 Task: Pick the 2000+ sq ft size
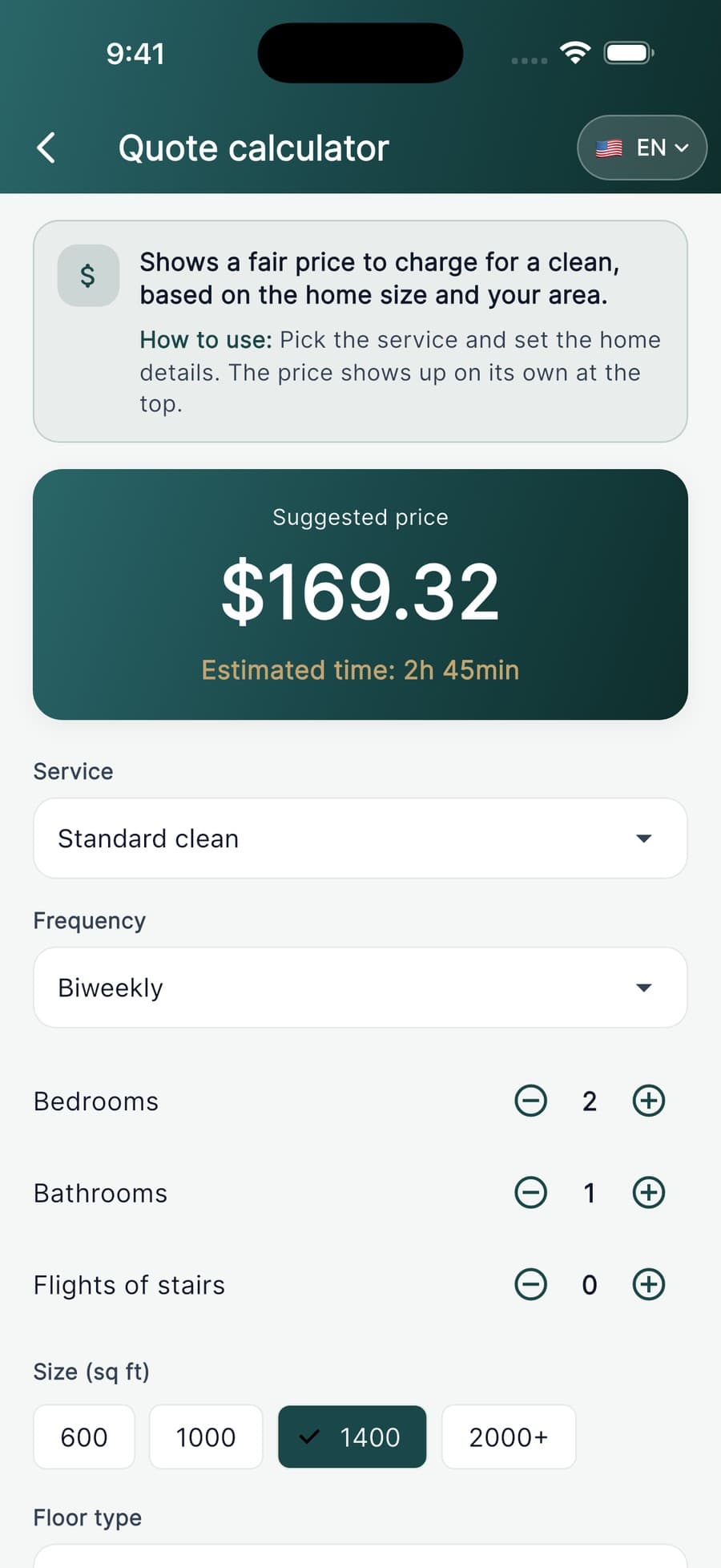[509, 1437]
